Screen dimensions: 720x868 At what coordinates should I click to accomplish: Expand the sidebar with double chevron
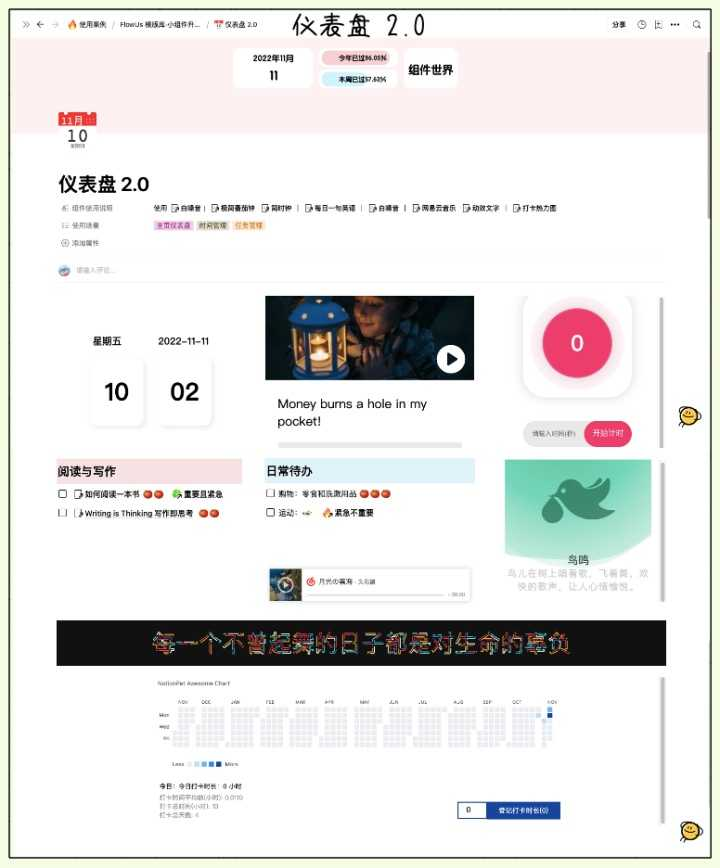25,24
